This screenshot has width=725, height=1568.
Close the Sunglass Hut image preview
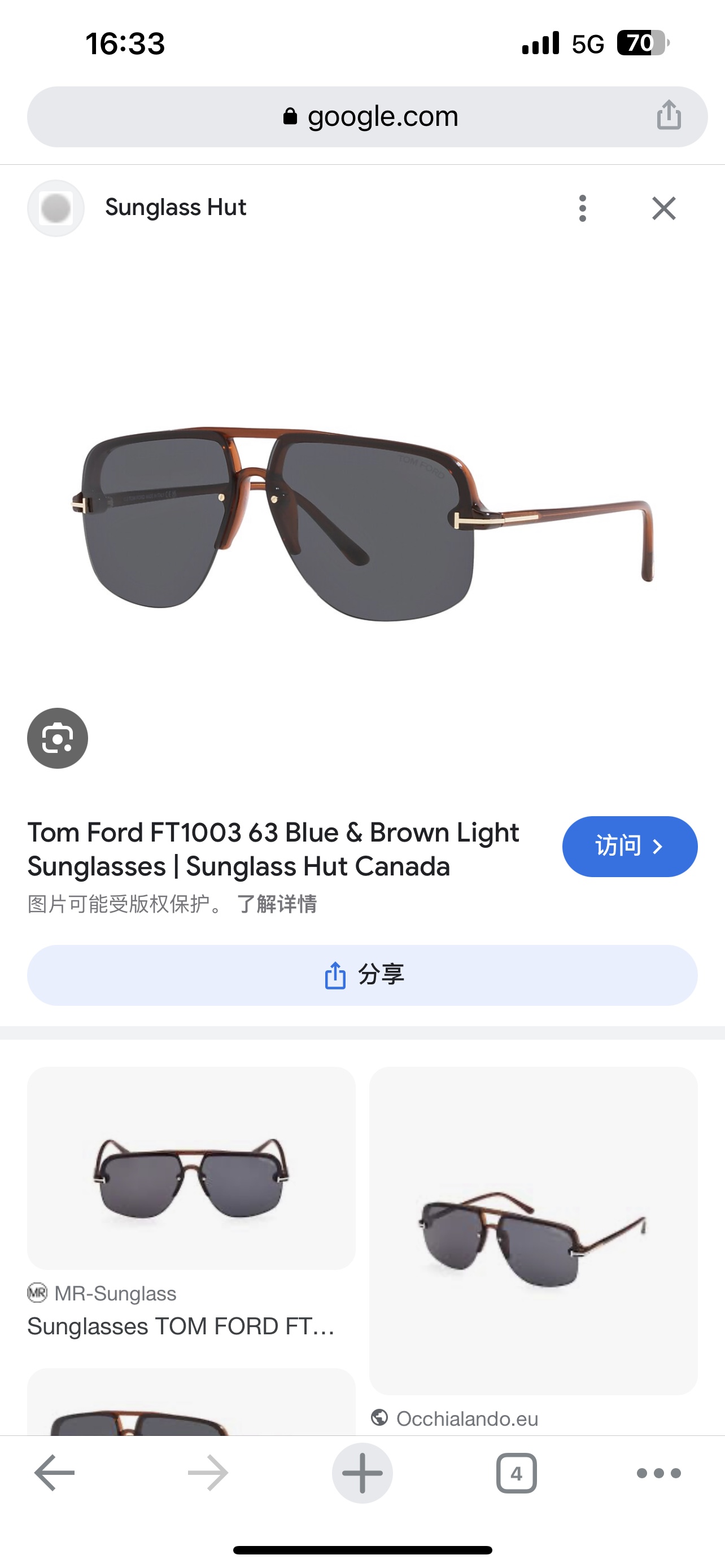[x=663, y=208]
